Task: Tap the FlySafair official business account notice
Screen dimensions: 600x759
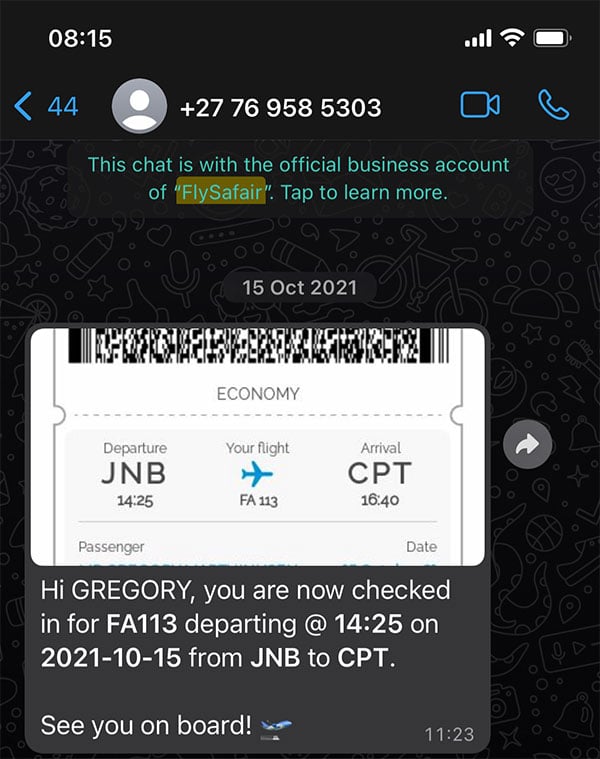Action: pos(298,179)
